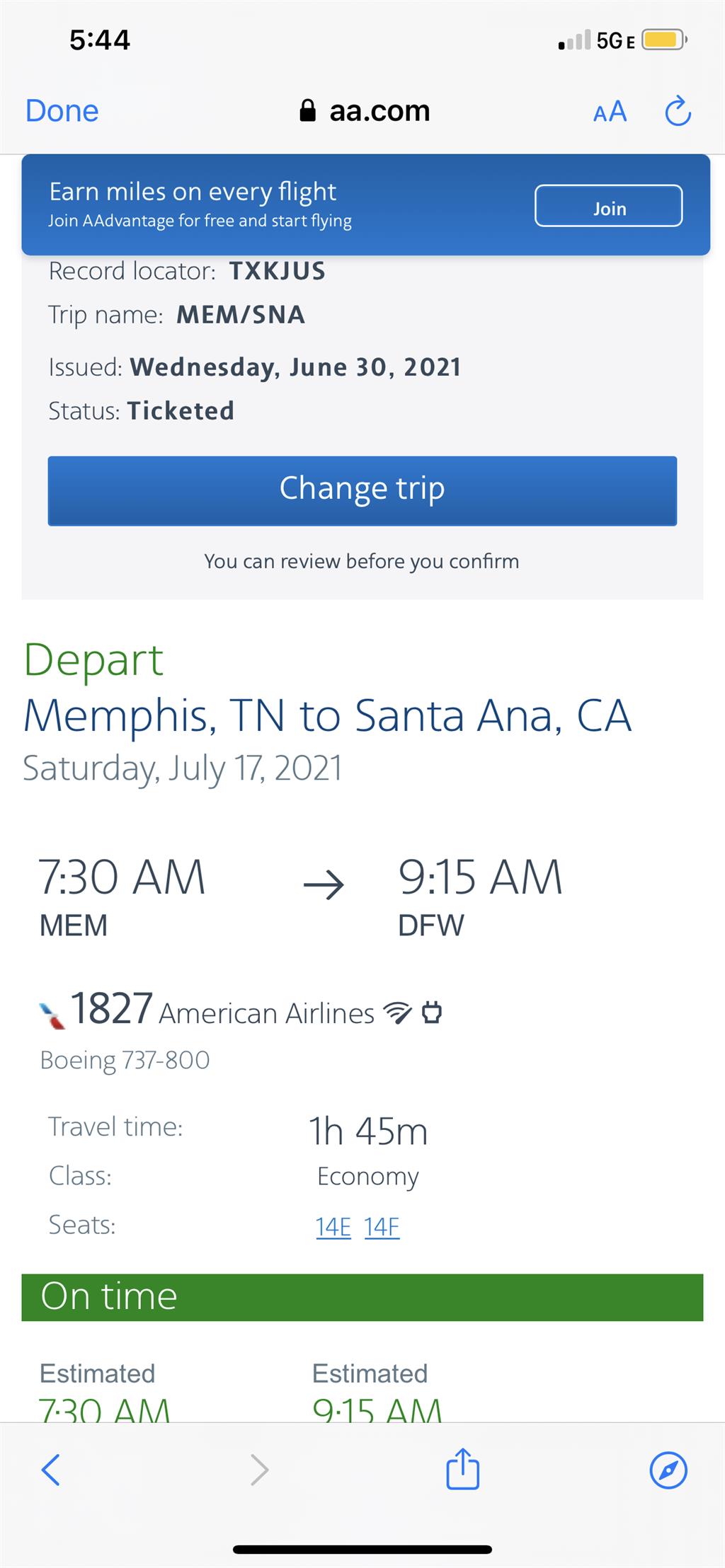Tap Done to close the browser
725x1568 pixels.
(x=62, y=111)
